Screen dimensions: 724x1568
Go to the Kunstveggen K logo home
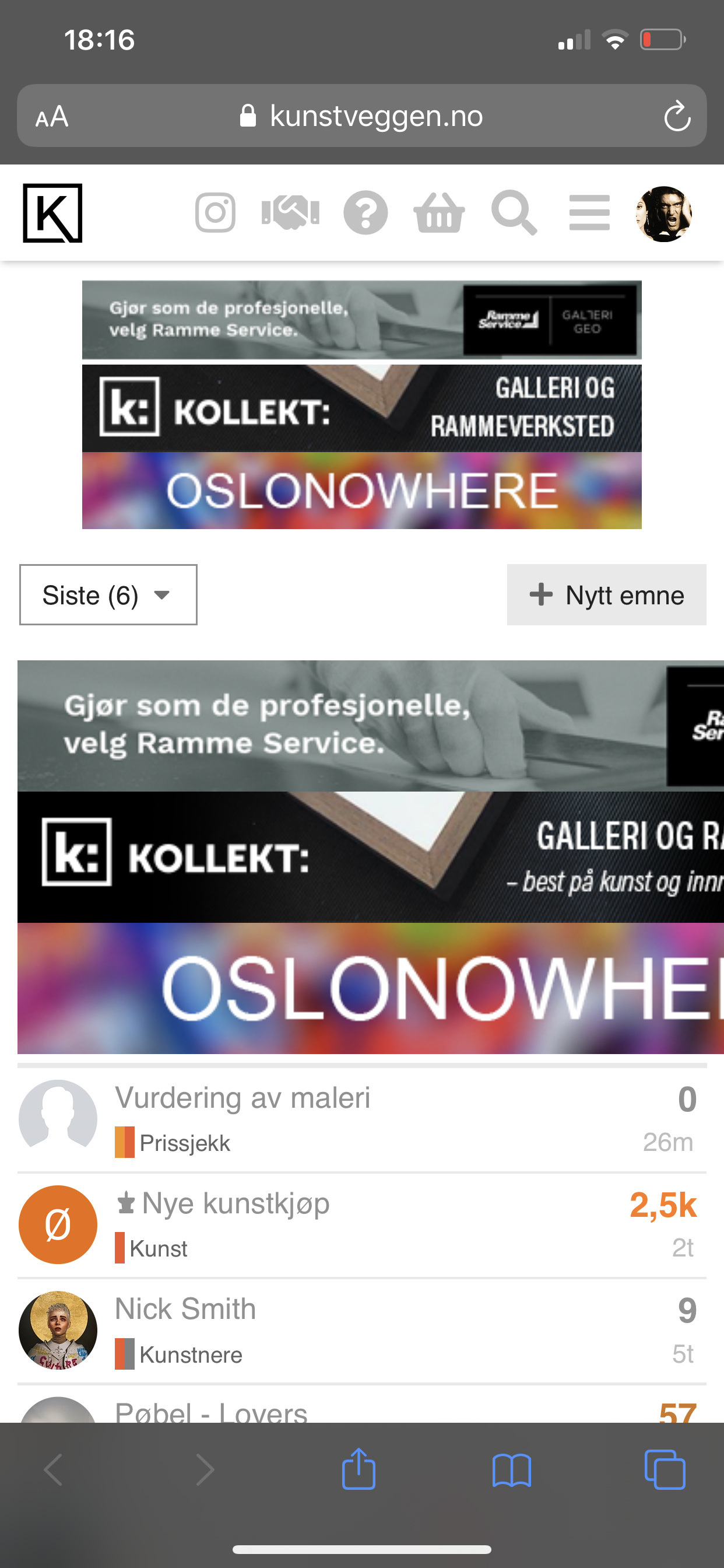53,213
